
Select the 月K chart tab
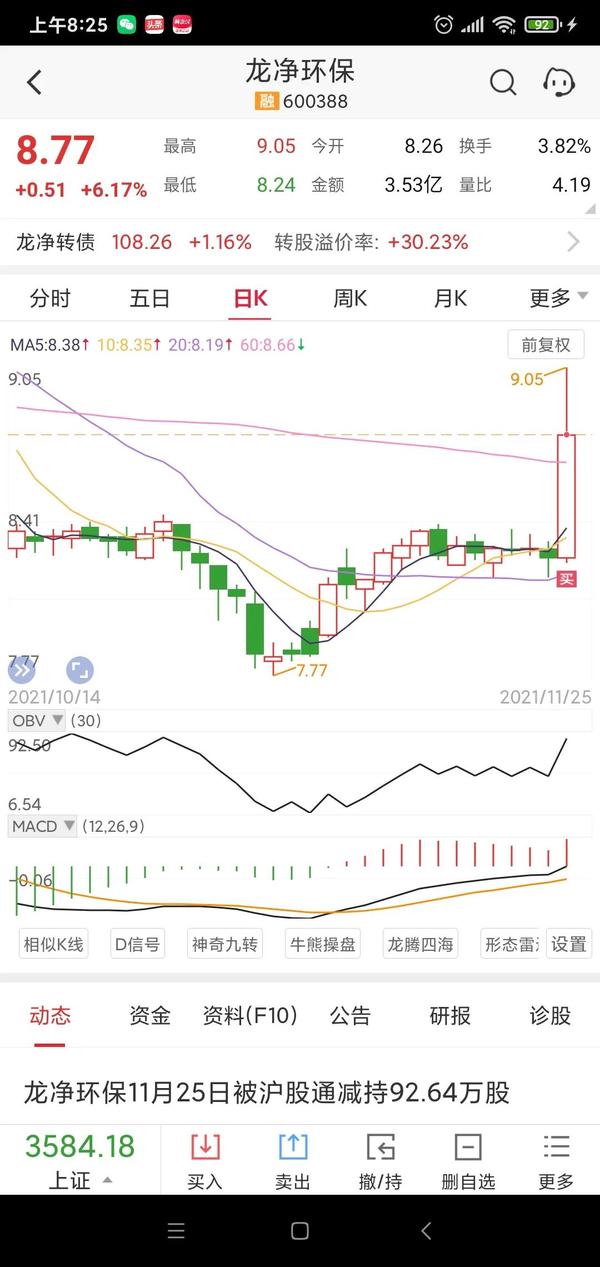click(450, 298)
